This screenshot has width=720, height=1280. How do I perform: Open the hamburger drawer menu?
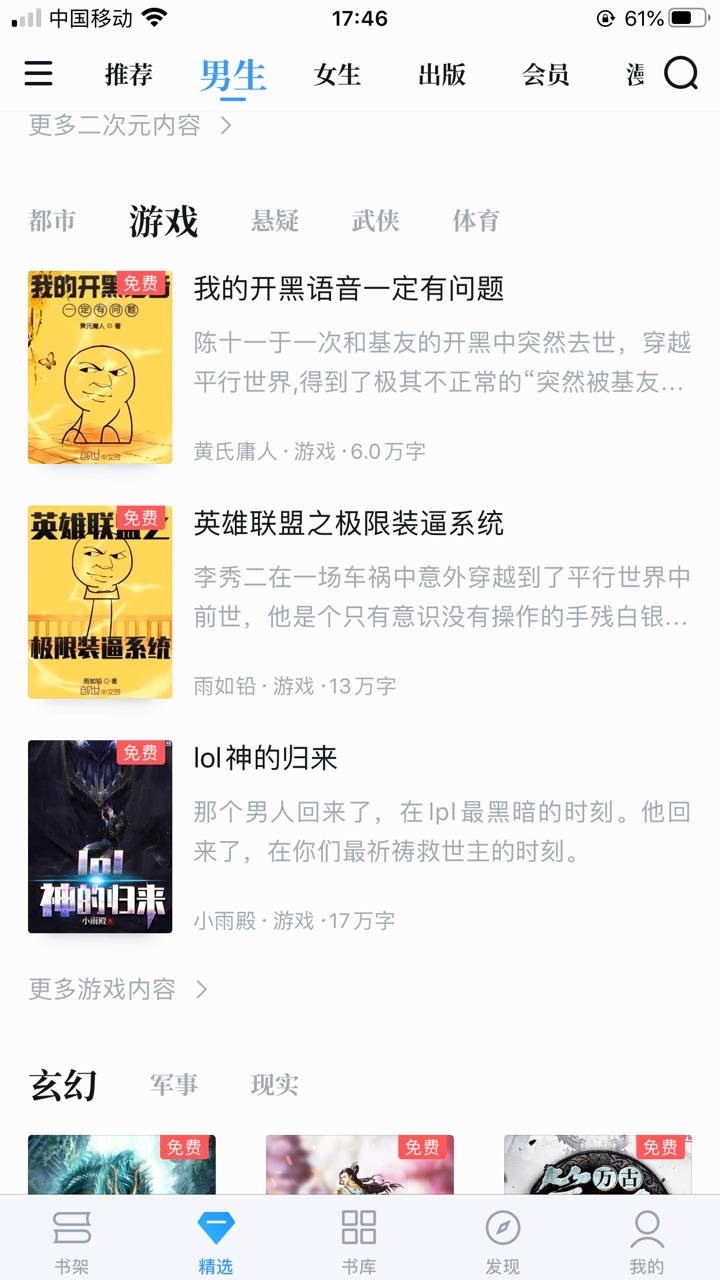point(39,74)
